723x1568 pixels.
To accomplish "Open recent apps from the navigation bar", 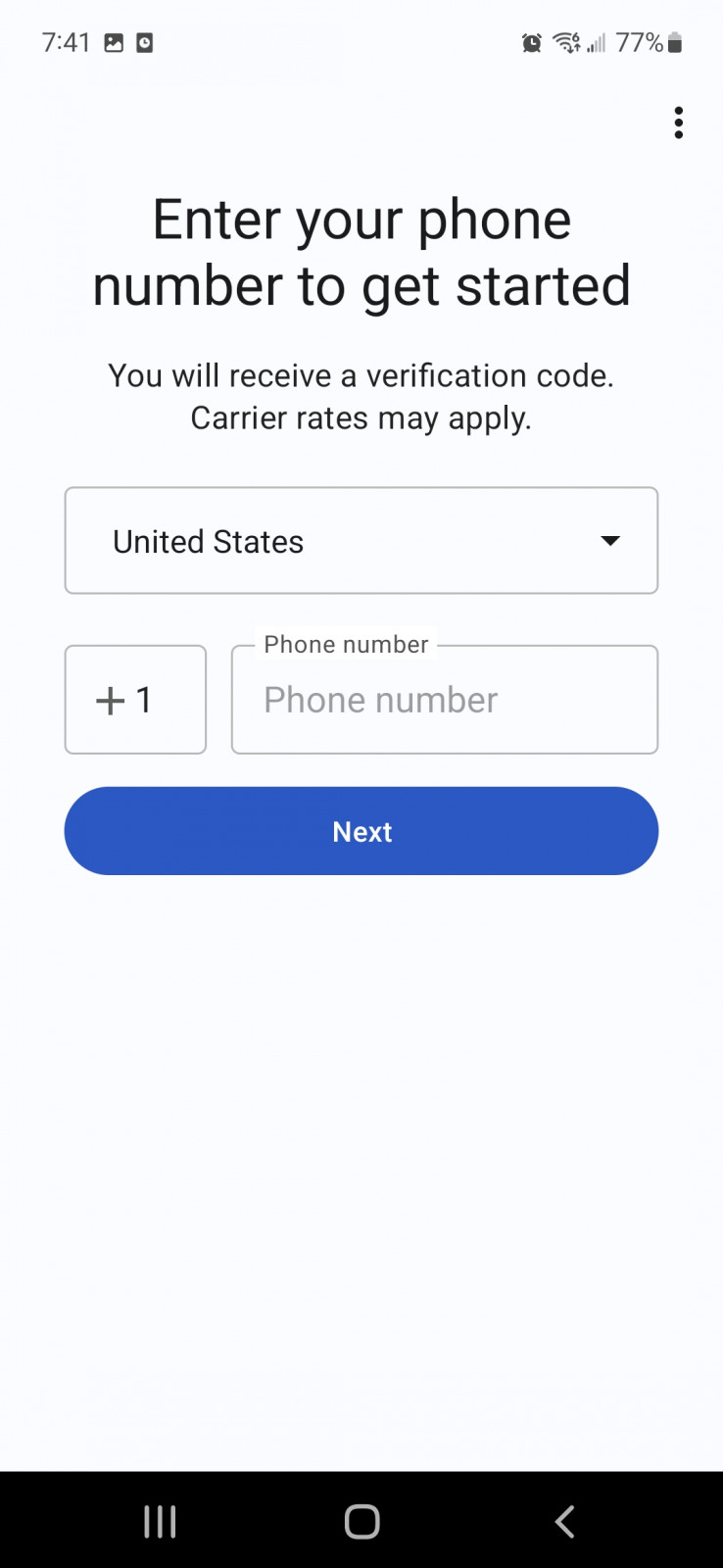I will 160,1521.
